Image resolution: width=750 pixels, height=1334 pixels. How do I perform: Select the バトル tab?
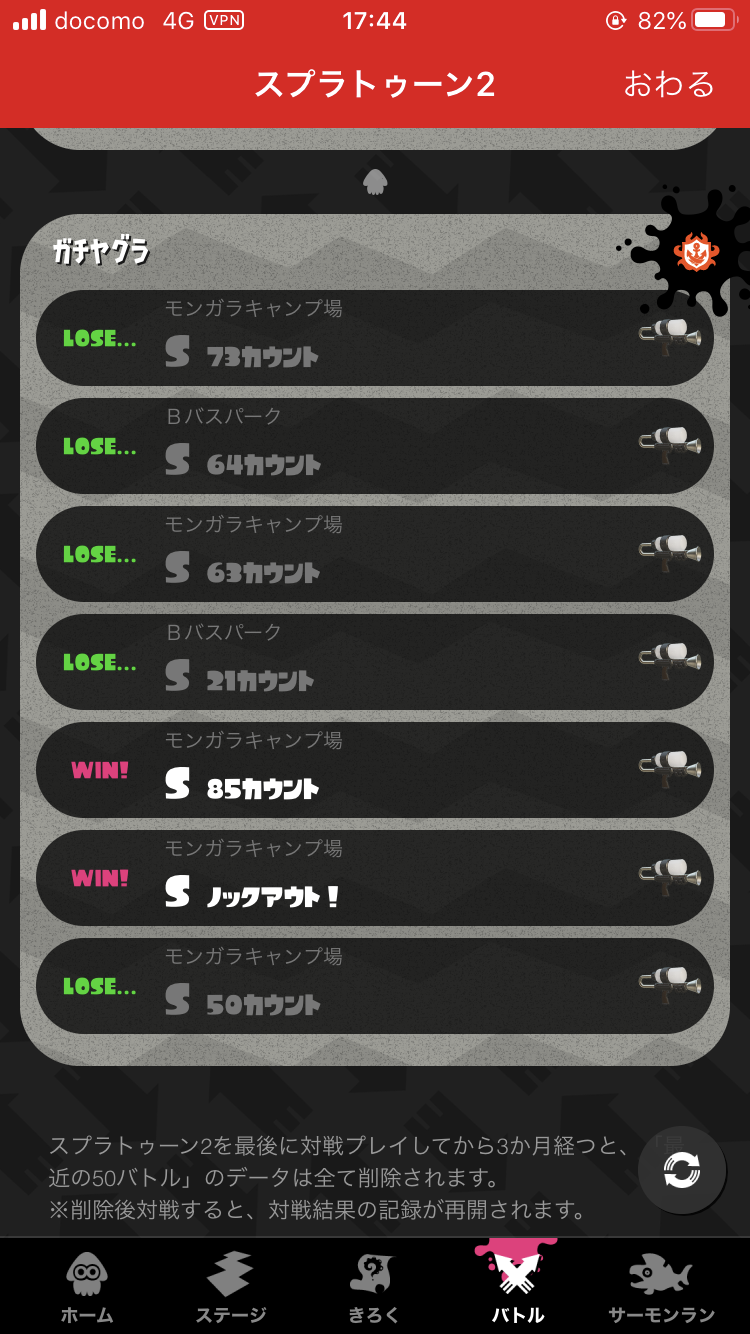(x=517, y=1288)
